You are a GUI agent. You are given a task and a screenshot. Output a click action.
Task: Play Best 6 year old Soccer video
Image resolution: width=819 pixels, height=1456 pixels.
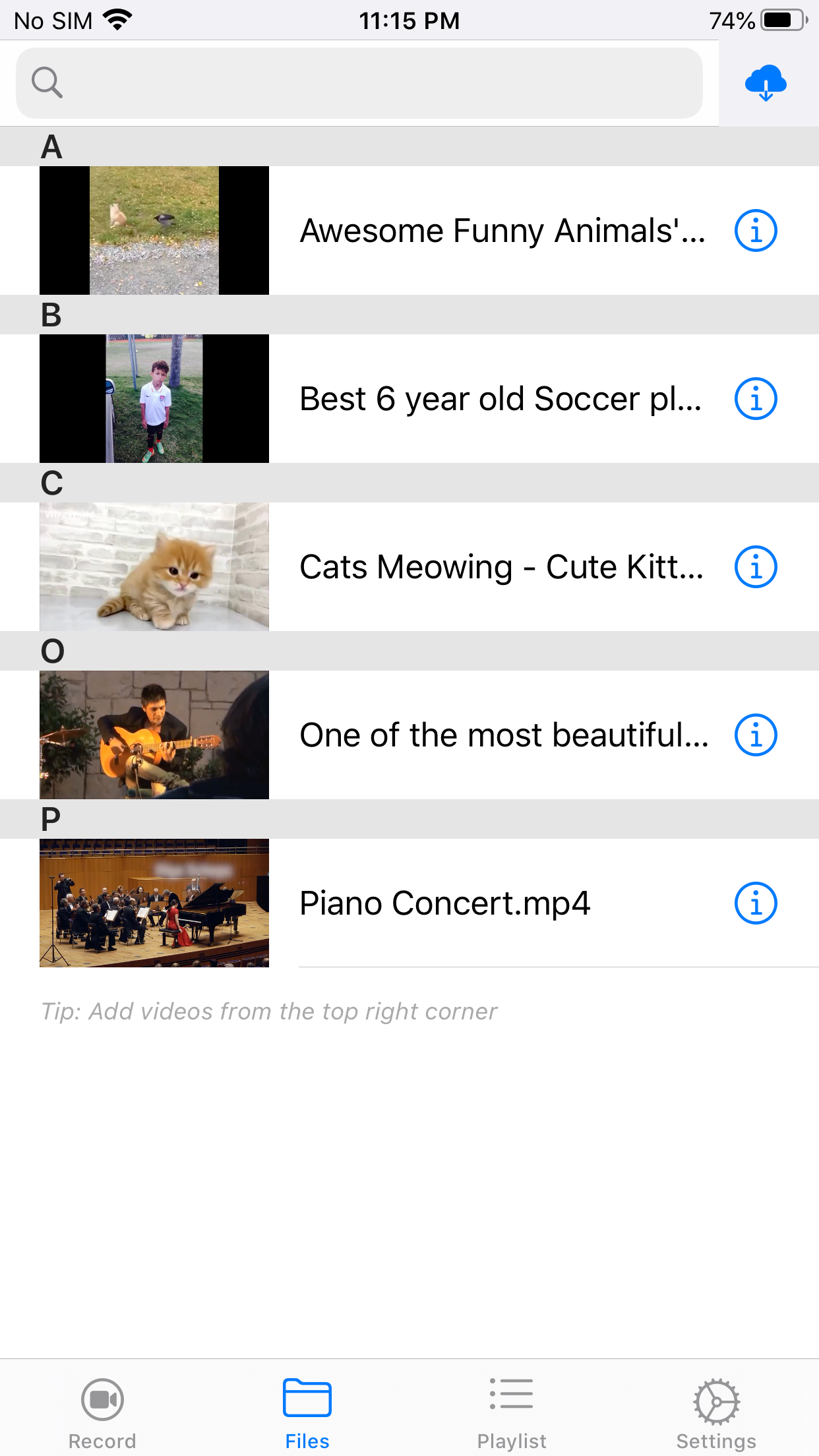pyautogui.click(x=500, y=399)
